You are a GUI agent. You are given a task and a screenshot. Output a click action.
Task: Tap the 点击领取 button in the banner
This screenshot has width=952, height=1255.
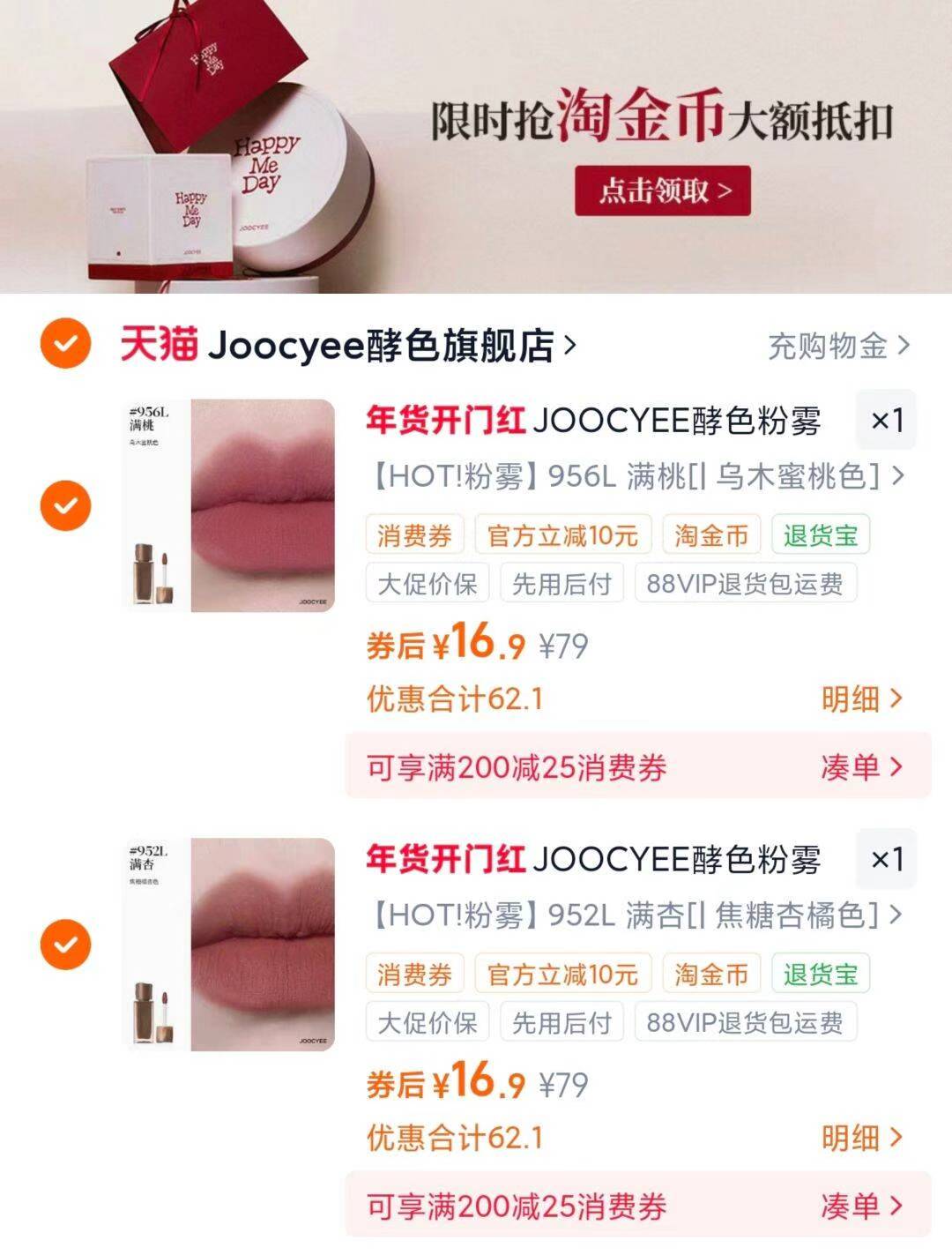[x=662, y=189]
